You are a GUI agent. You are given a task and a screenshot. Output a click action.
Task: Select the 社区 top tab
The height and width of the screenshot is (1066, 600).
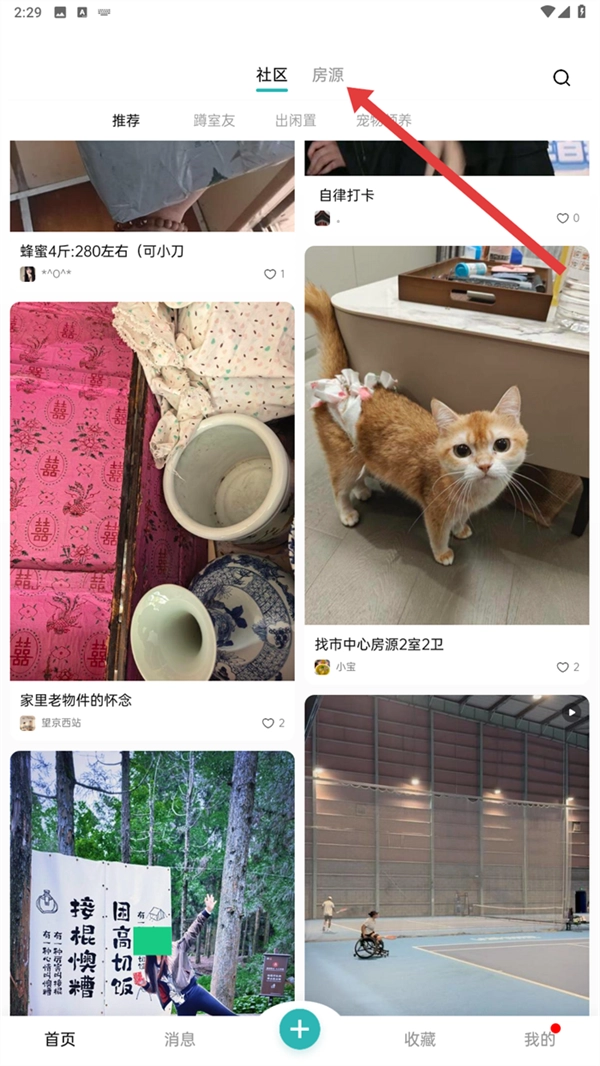(271, 75)
